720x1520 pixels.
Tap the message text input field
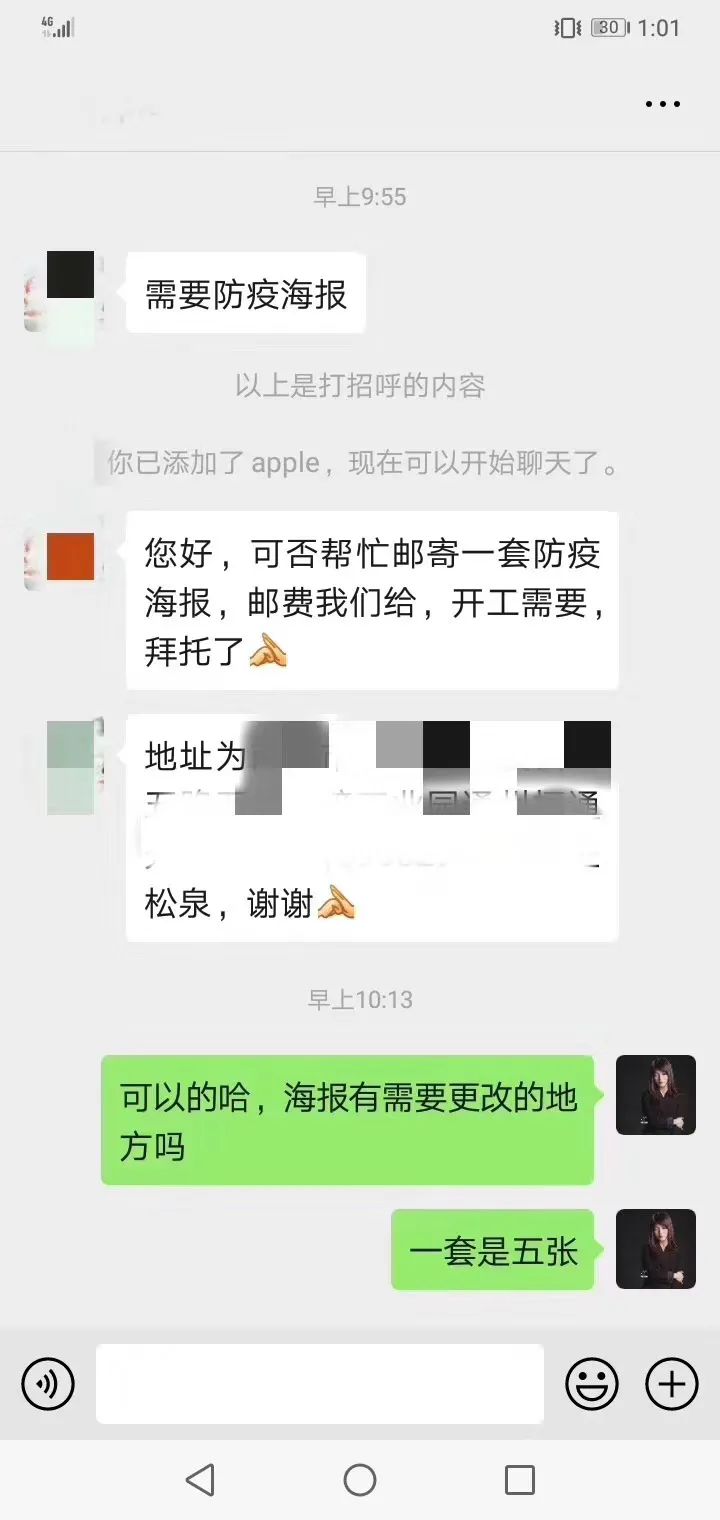(x=320, y=1384)
